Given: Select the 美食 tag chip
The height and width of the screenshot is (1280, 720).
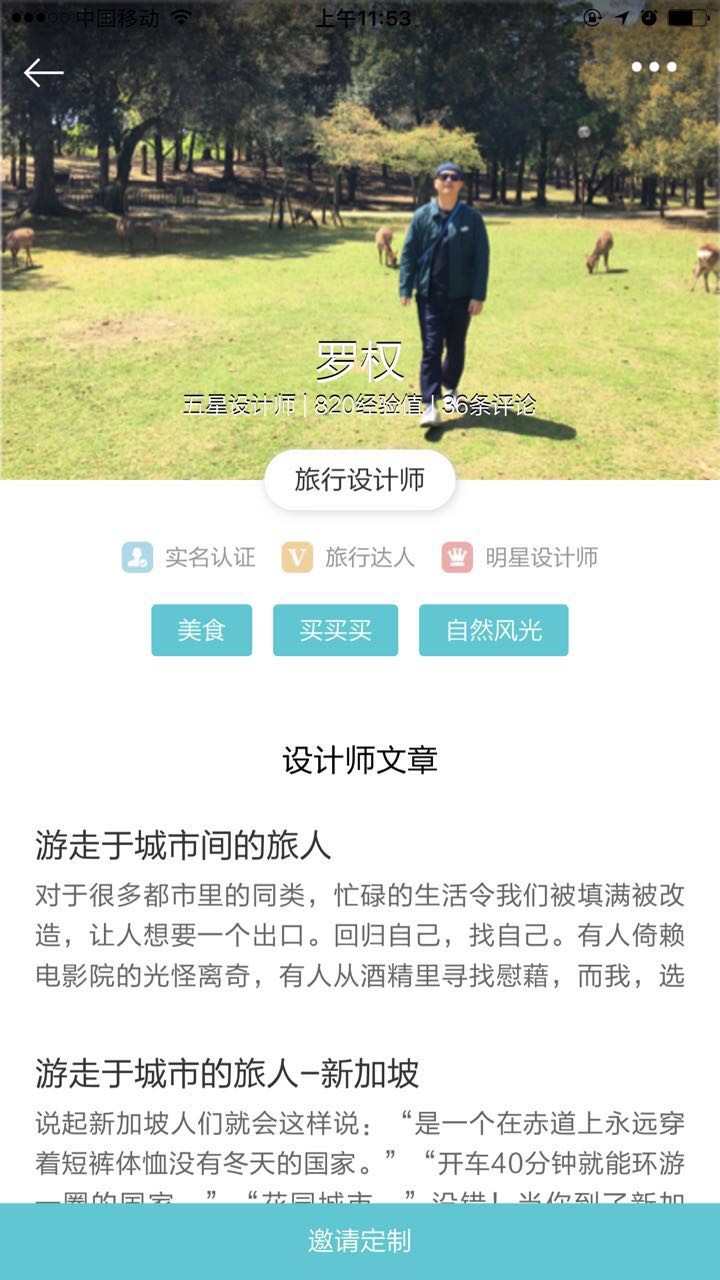Looking at the screenshot, I should pyautogui.click(x=201, y=631).
